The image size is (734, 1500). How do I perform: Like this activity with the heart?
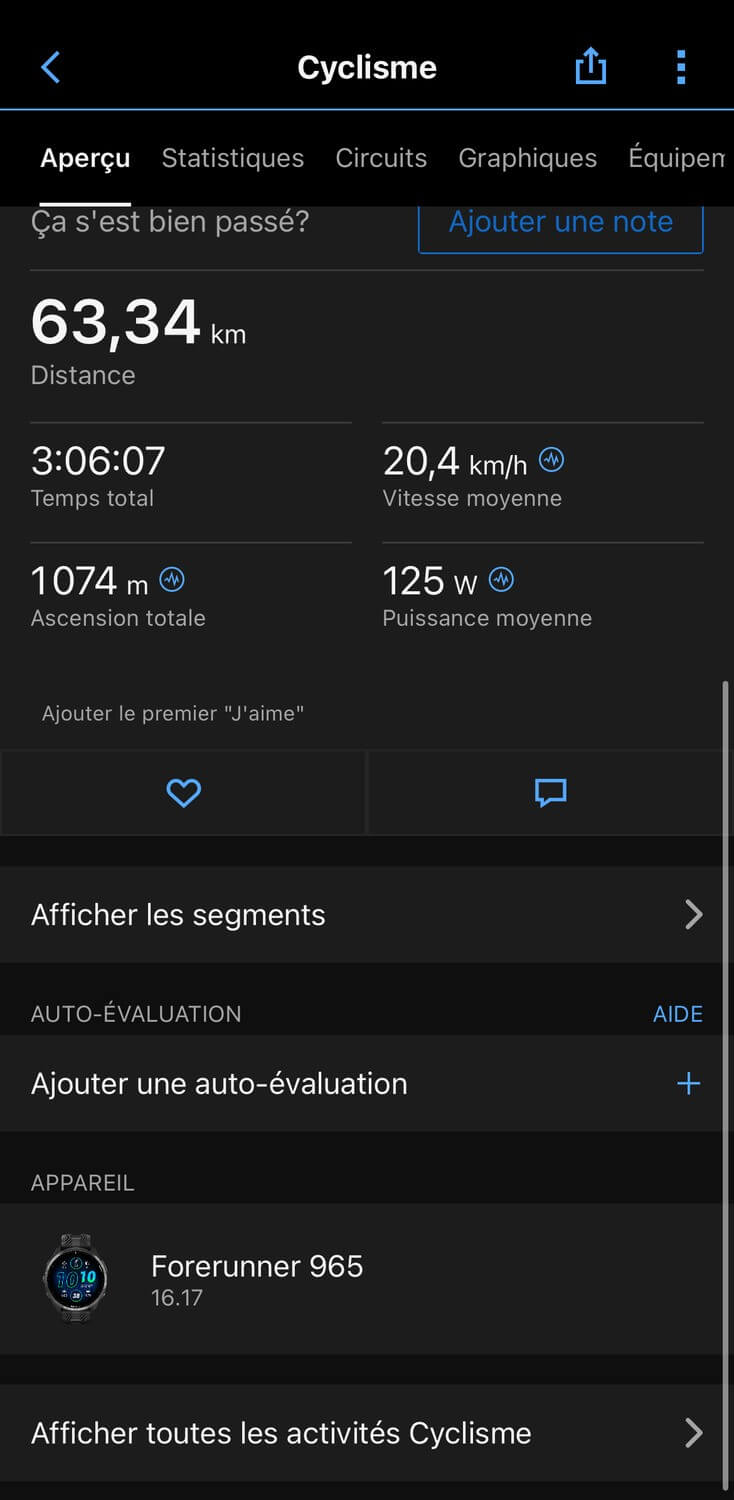click(x=183, y=793)
